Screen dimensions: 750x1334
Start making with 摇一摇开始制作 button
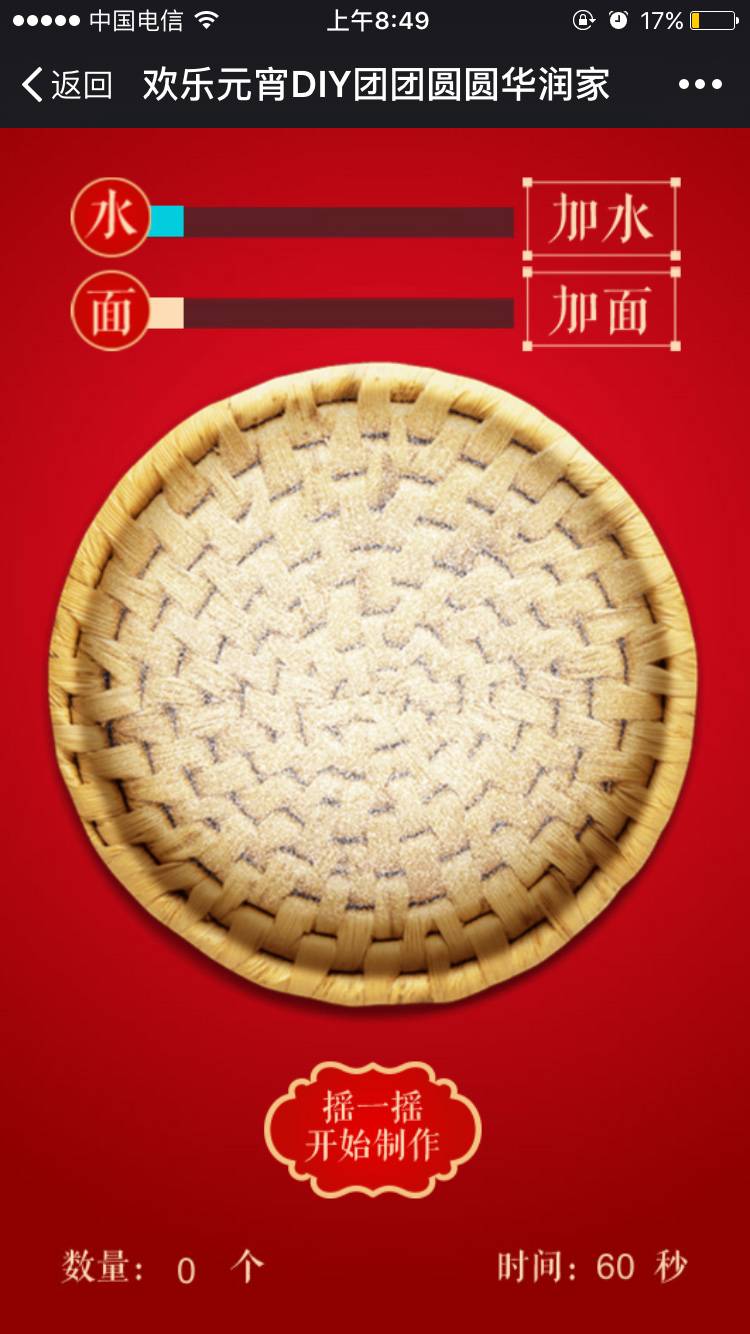(x=373, y=1128)
